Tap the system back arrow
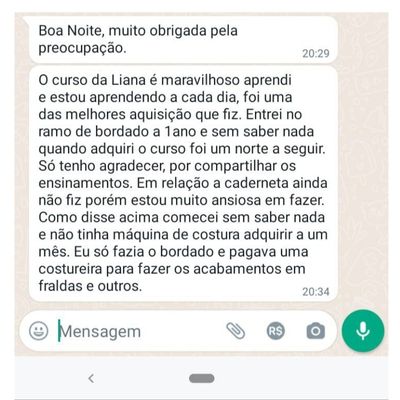 coord(91,378)
